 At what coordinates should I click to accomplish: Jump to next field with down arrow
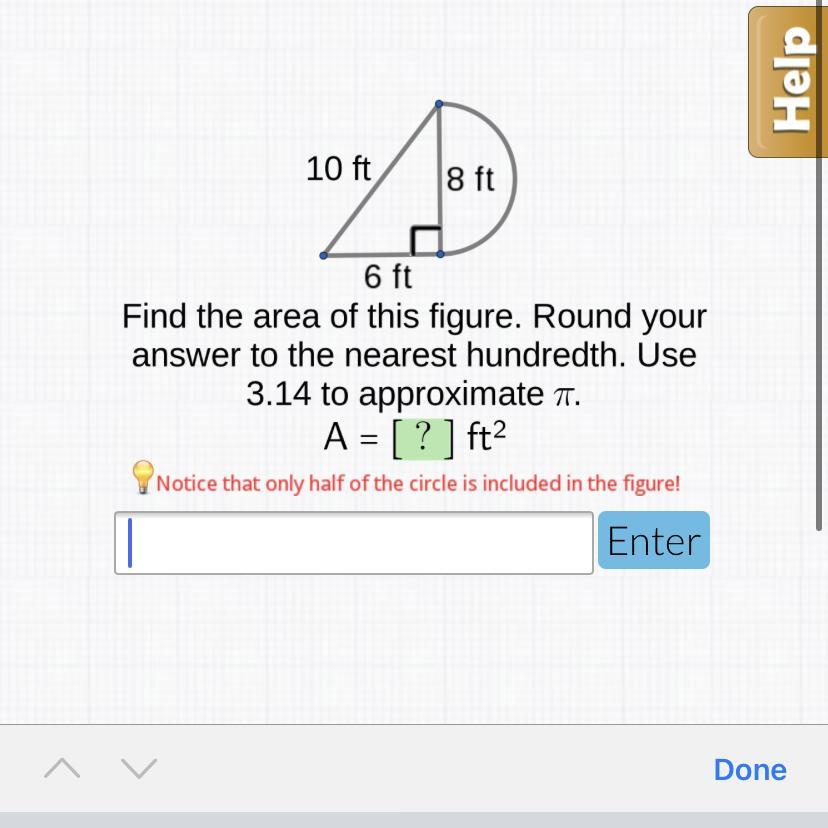(x=139, y=769)
